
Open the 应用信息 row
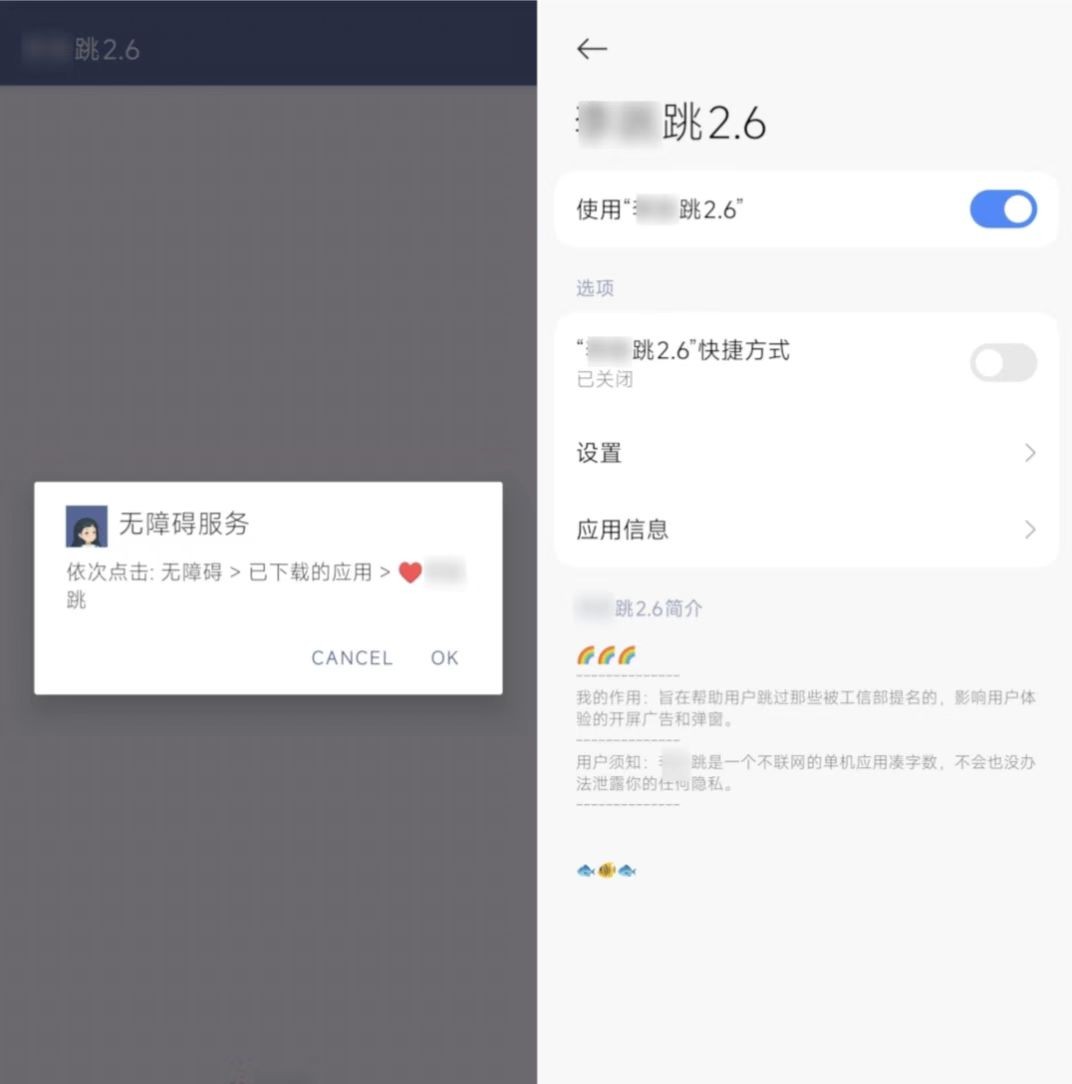coord(805,529)
